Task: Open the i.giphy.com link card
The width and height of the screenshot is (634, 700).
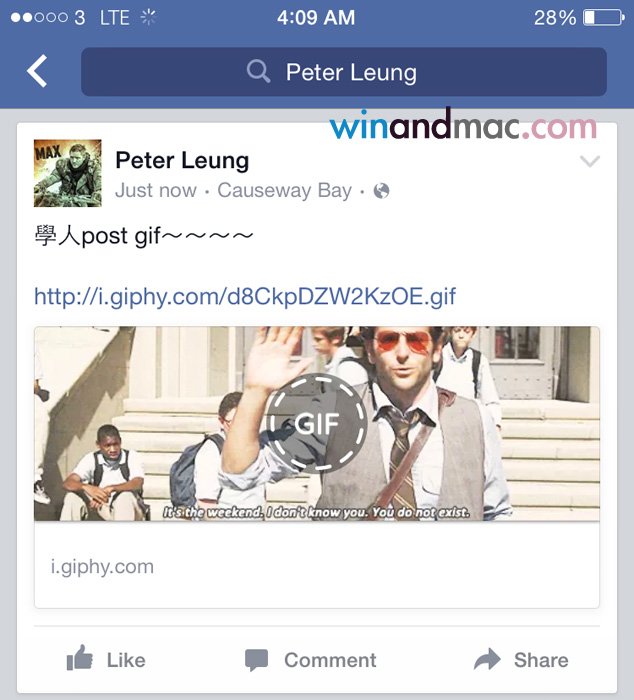Action: pos(316,566)
